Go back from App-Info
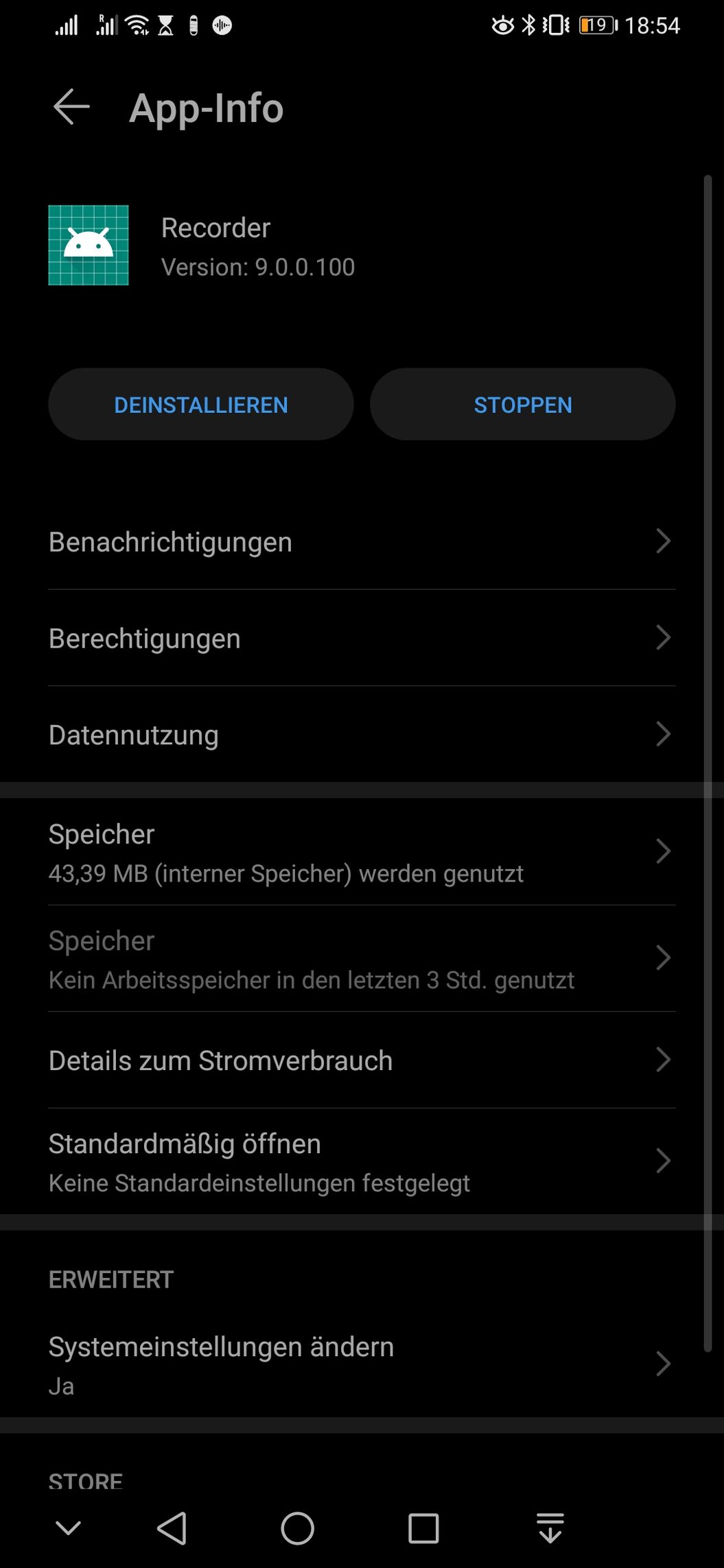This screenshot has width=724, height=1568. pos(71,108)
